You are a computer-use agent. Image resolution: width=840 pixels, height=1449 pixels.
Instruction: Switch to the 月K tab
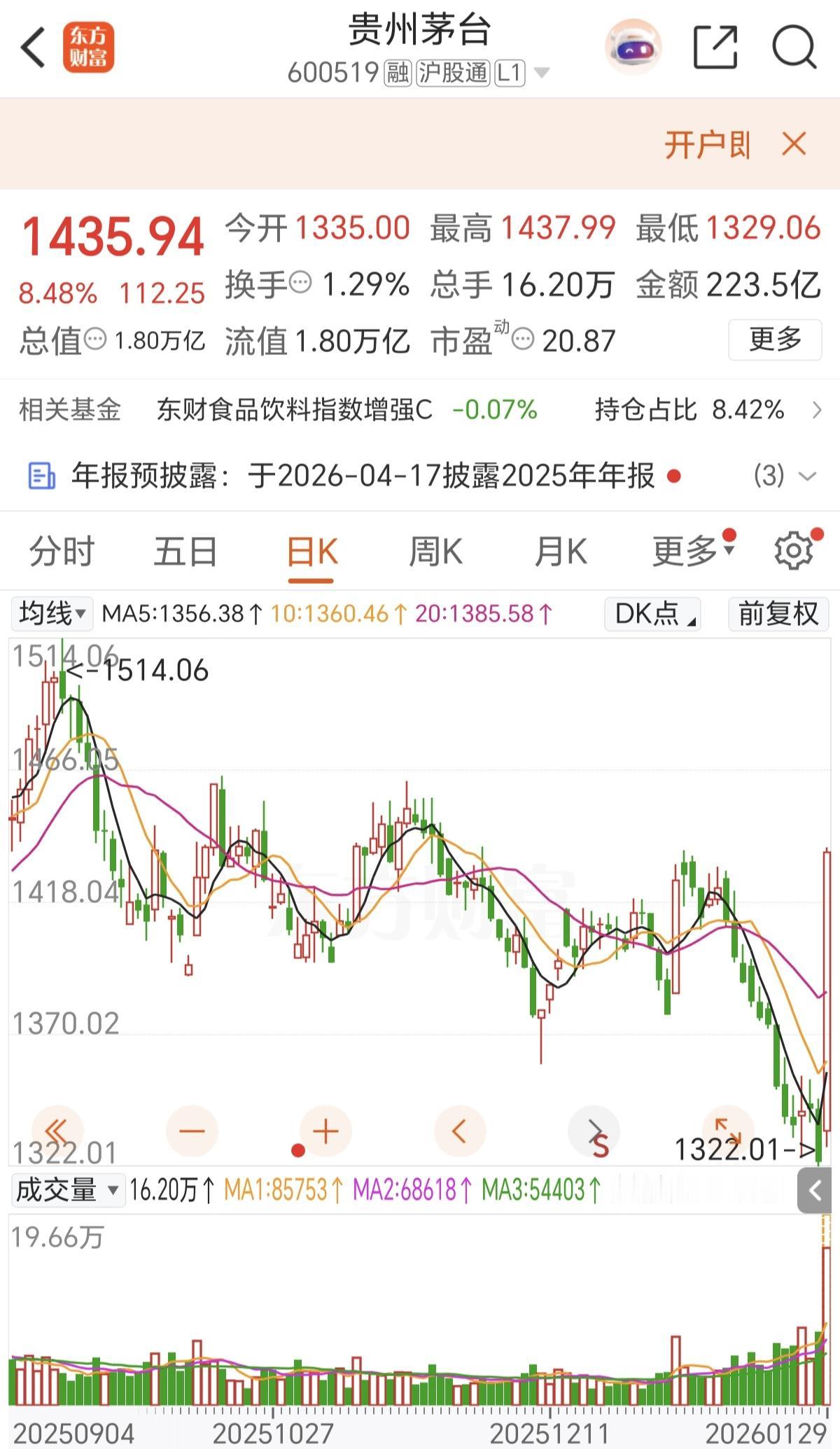[560, 552]
